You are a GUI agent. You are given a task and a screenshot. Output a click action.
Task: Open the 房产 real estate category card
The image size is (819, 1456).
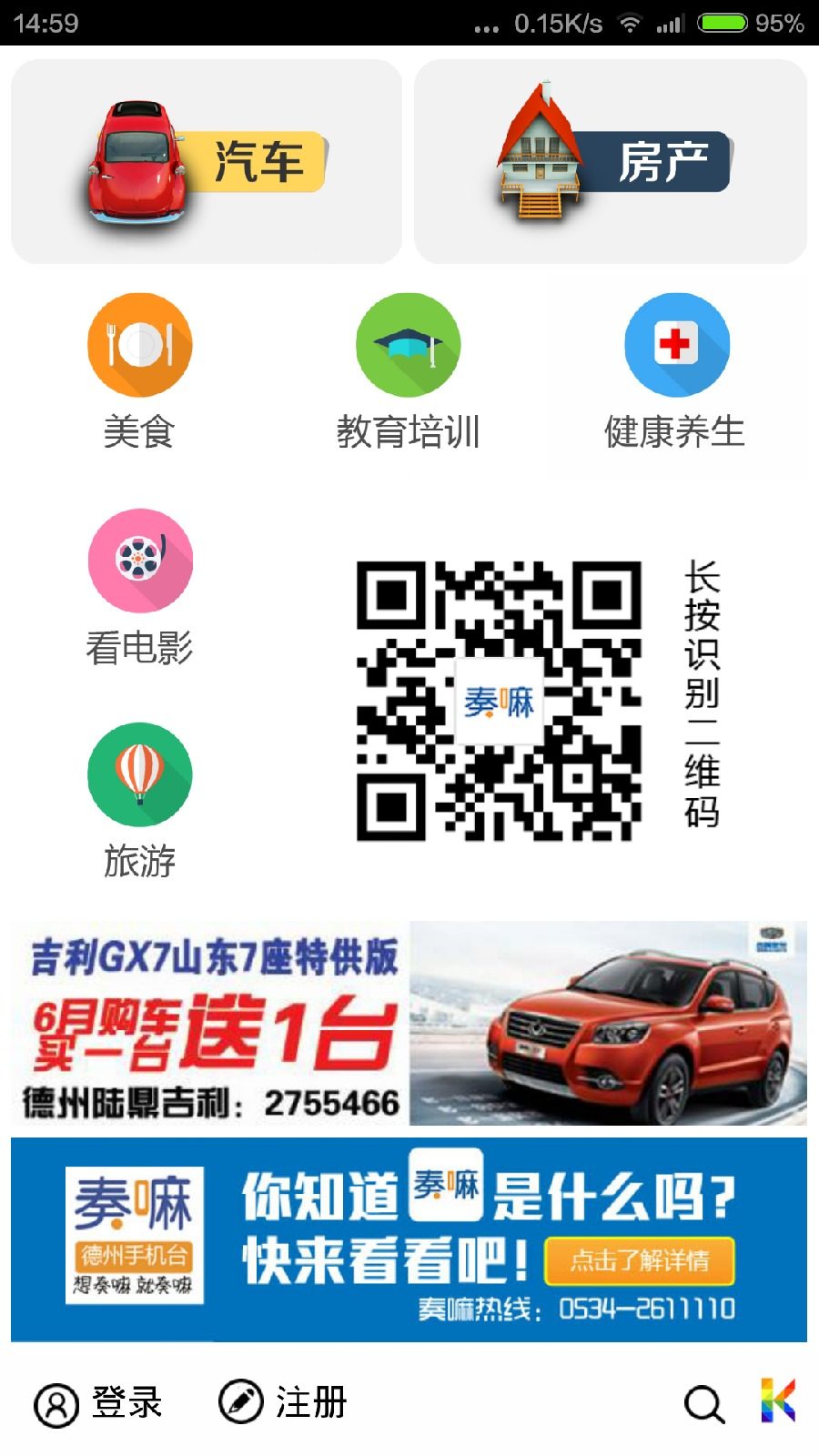coord(611,162)
